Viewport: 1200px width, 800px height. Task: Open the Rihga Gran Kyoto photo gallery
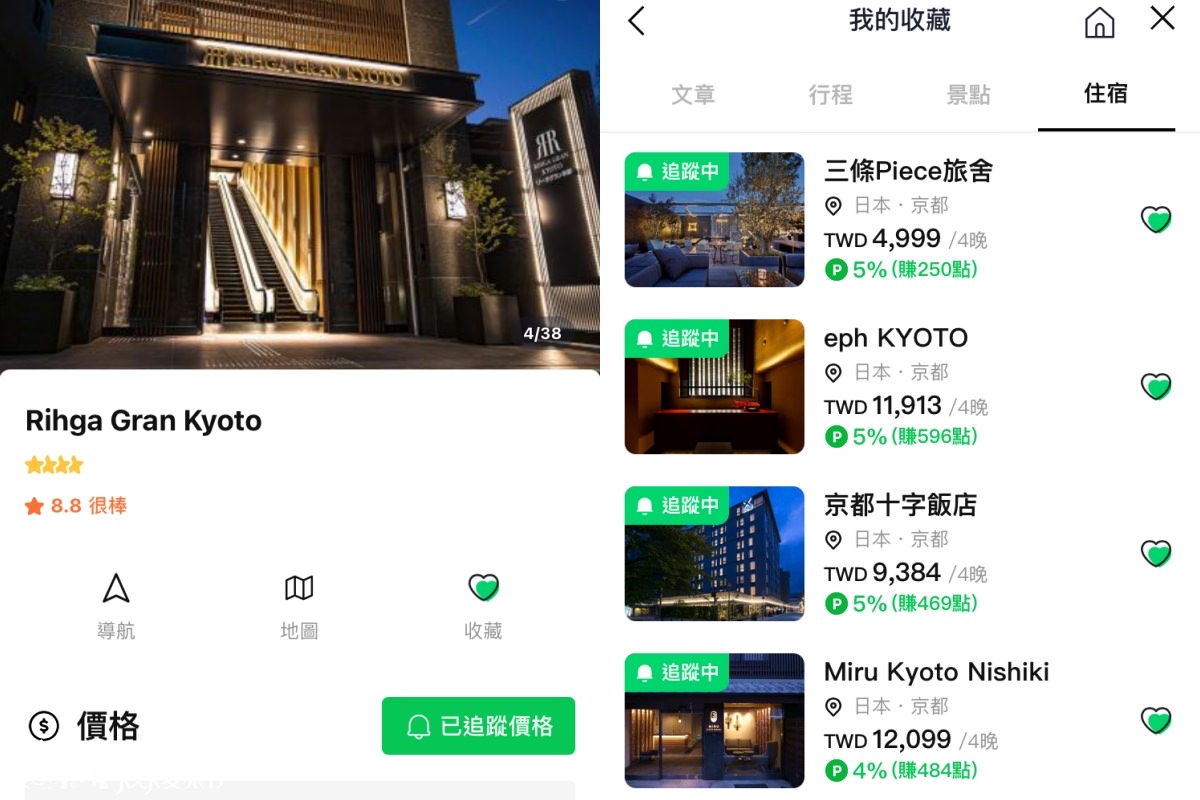click(300, 185)
